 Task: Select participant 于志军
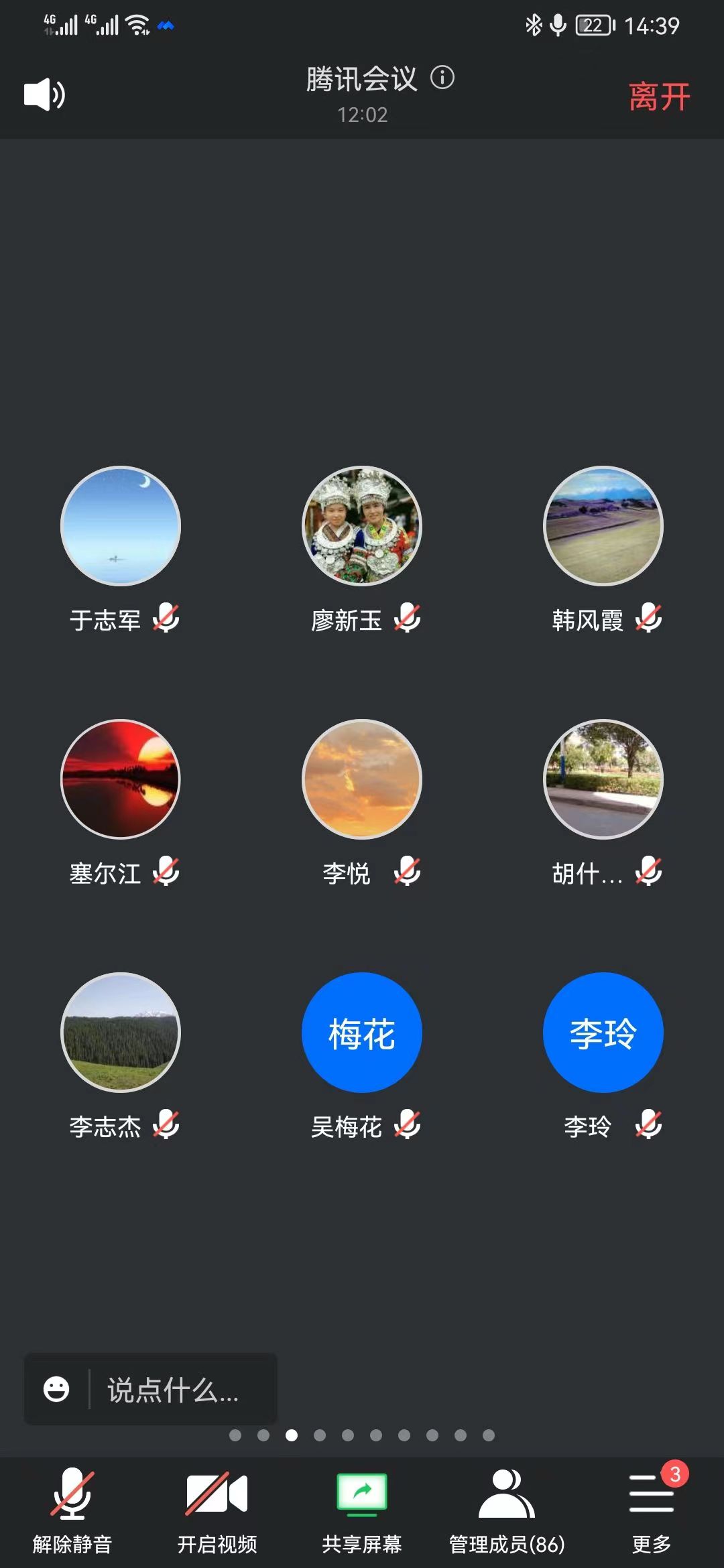(x=121, y=526)
